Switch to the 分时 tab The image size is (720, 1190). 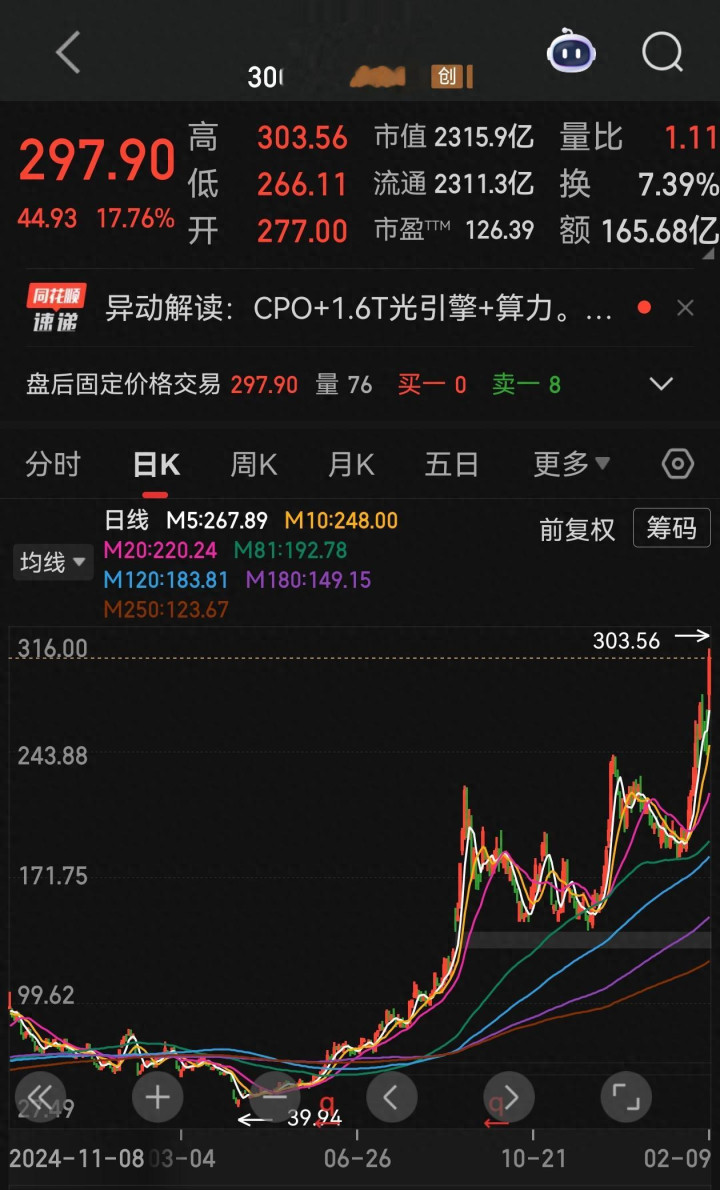(x=53, y=465)
